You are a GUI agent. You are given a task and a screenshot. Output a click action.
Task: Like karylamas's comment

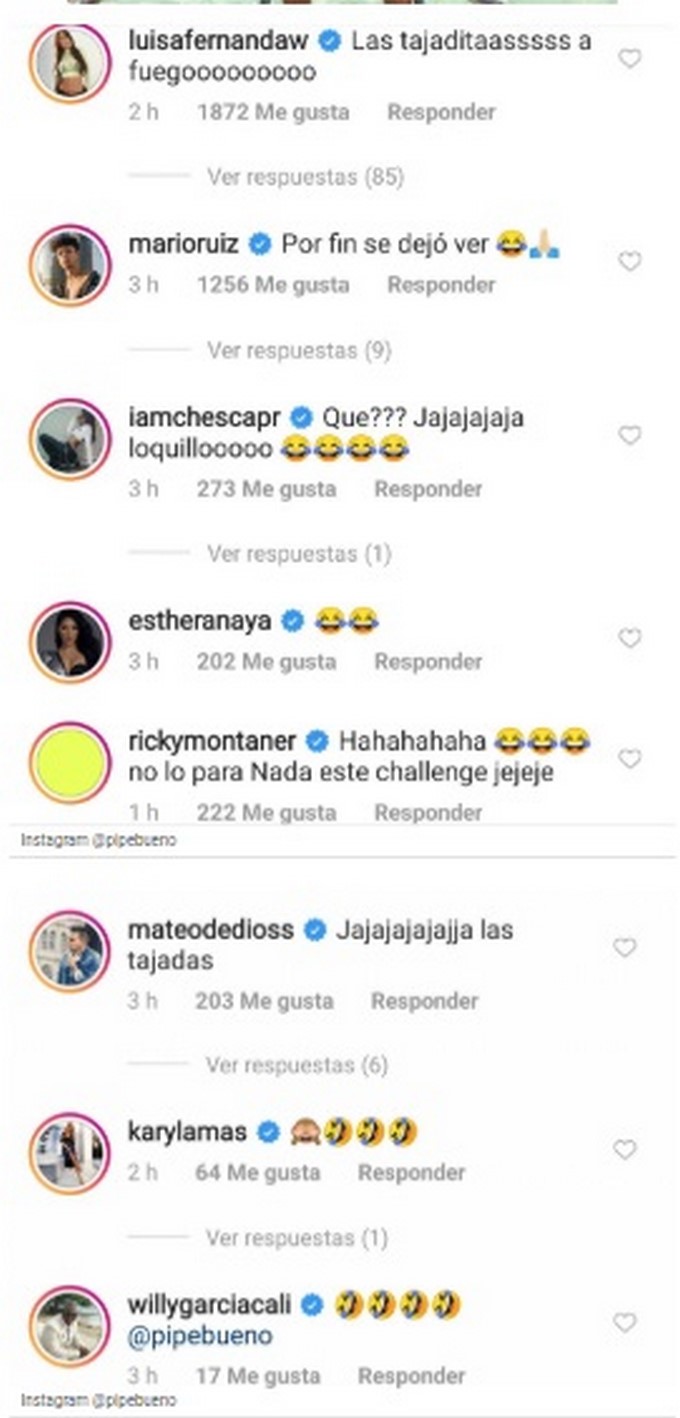[625, 1150]
